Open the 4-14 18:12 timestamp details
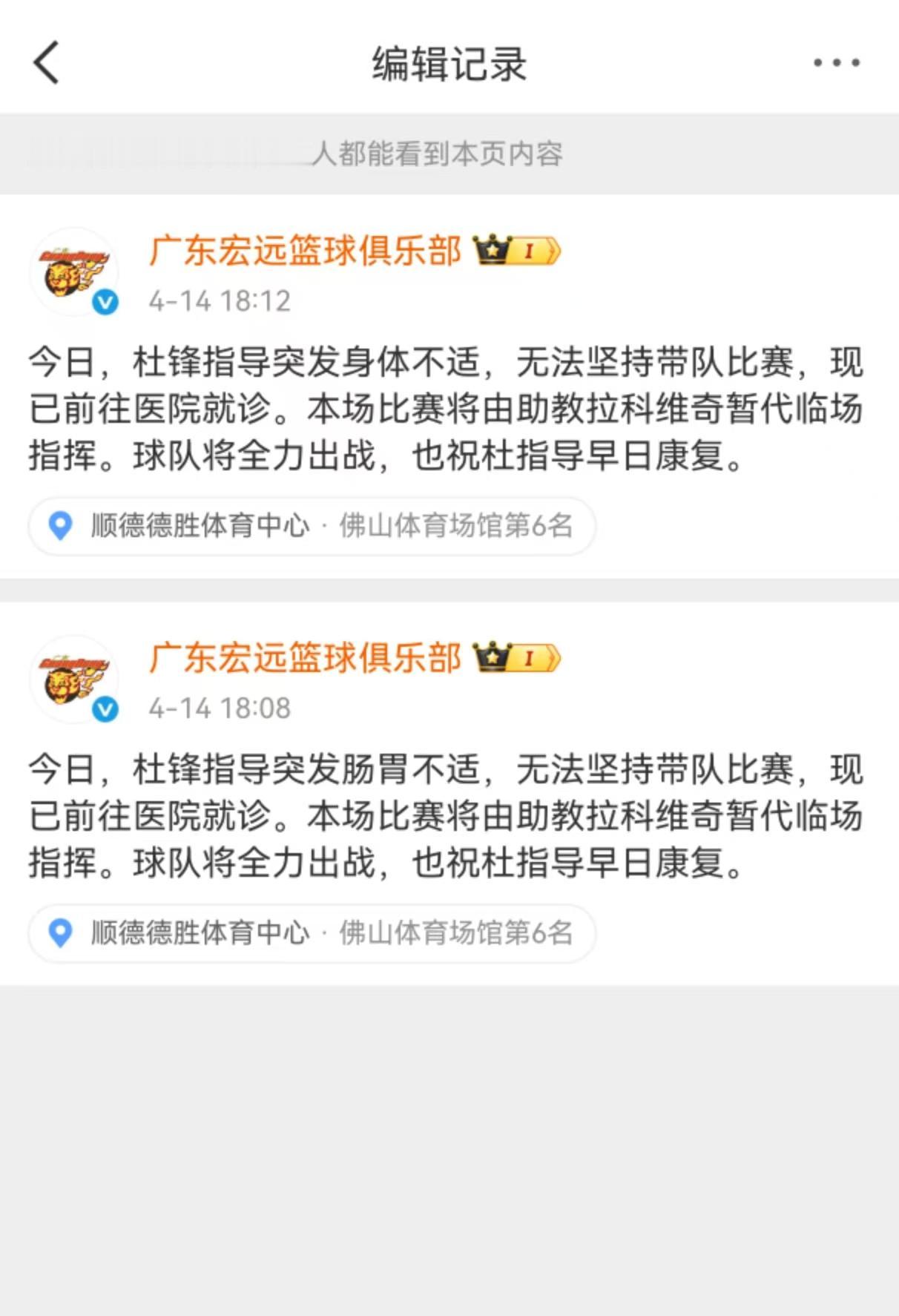 pyautogui.click(x=218, y=302)
